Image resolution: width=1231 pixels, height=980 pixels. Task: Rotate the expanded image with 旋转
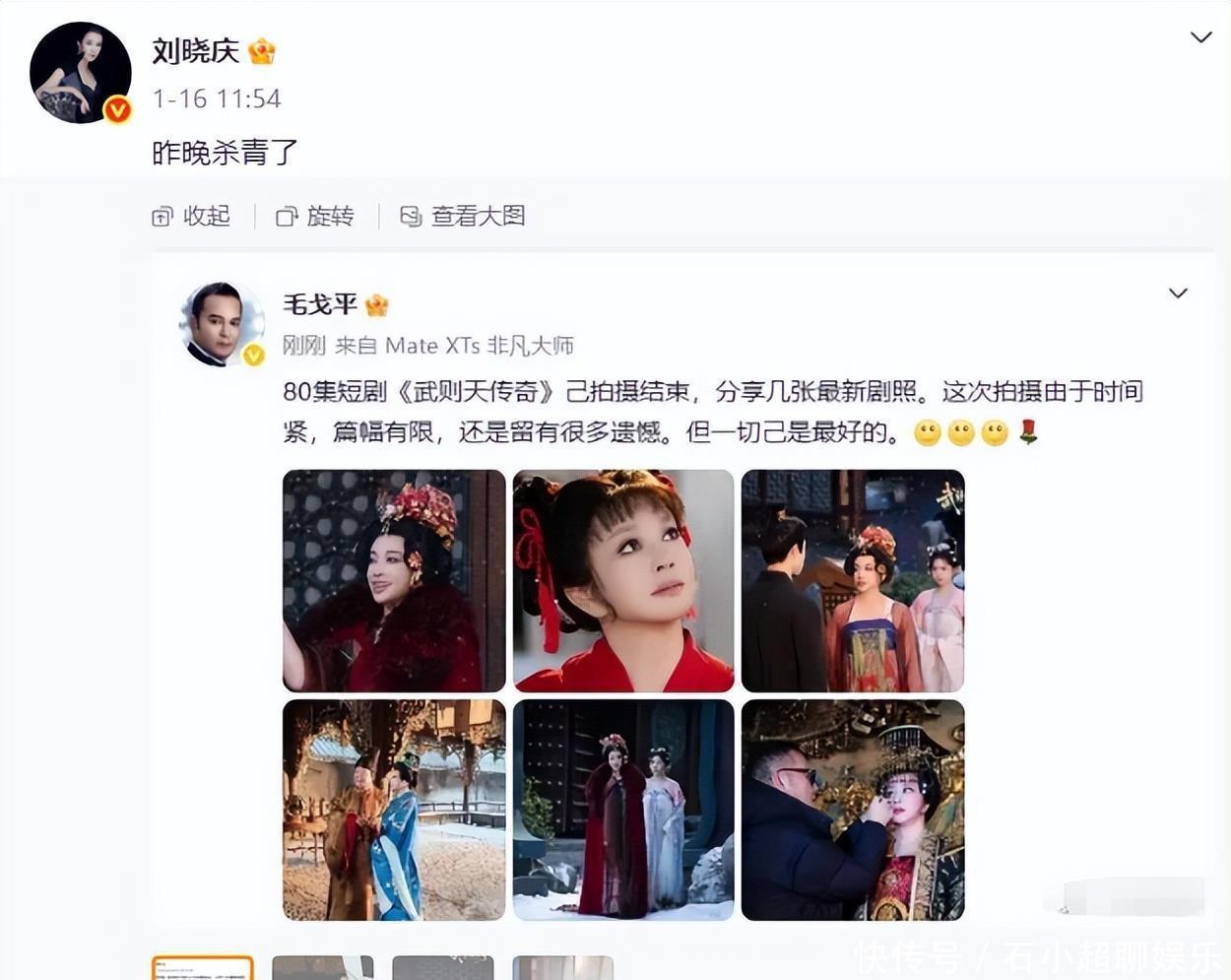click(316, 216)
